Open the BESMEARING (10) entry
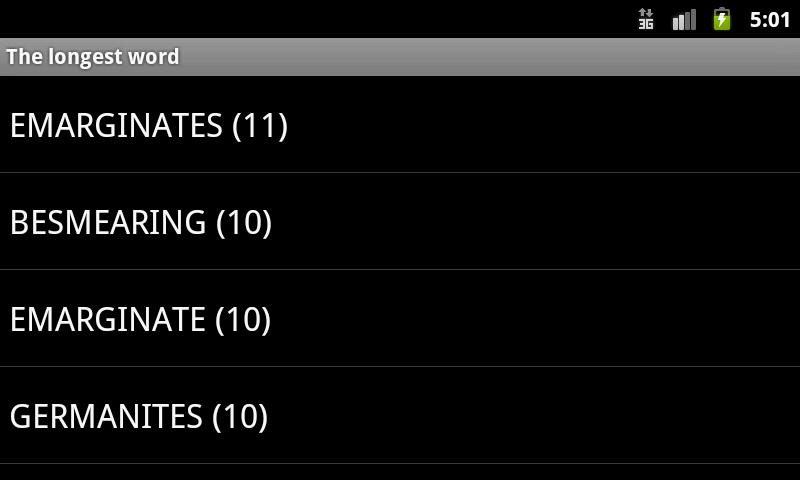The image size is (800, 480). pos(141,222)
